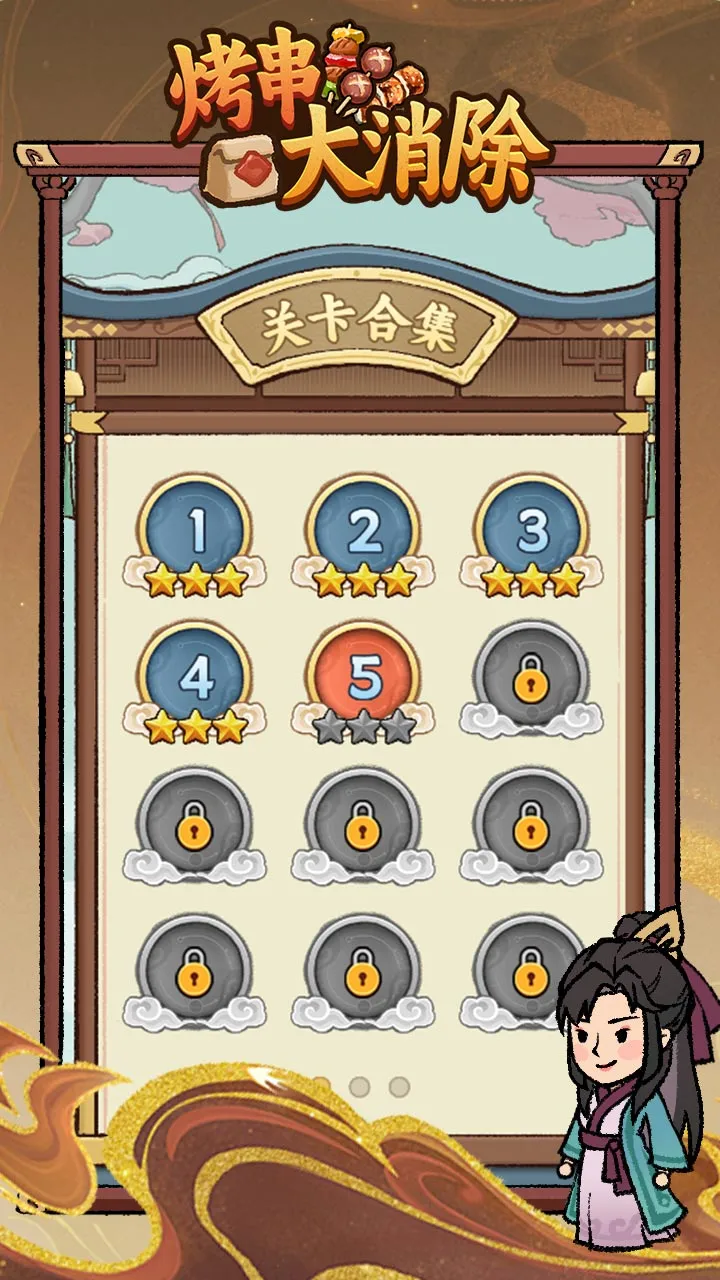This screenshot has height=1280, width=720.
Task: Select level 2 with three stars
Action: point(364,533)
